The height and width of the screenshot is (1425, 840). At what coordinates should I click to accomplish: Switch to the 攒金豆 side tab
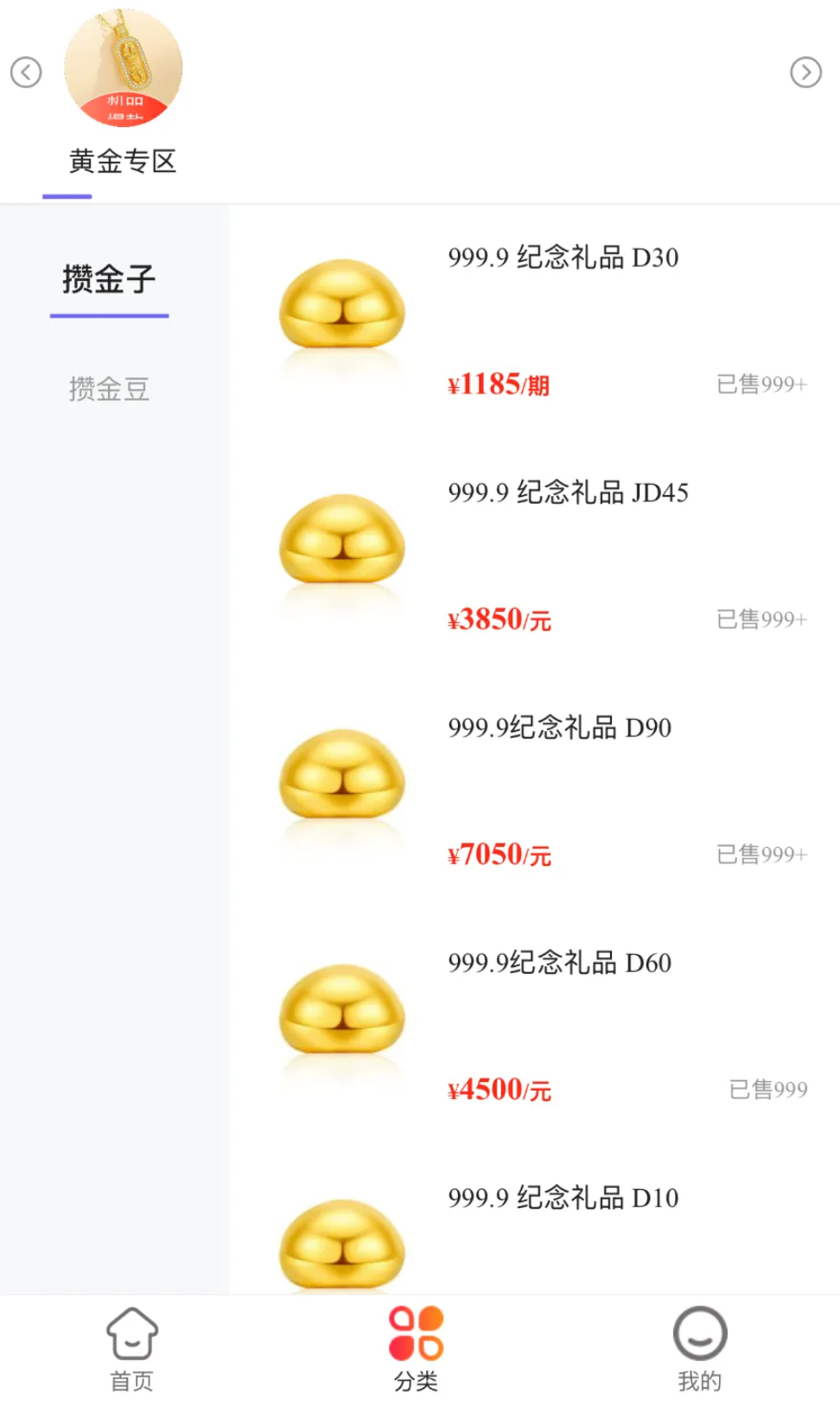click(109, 389)
